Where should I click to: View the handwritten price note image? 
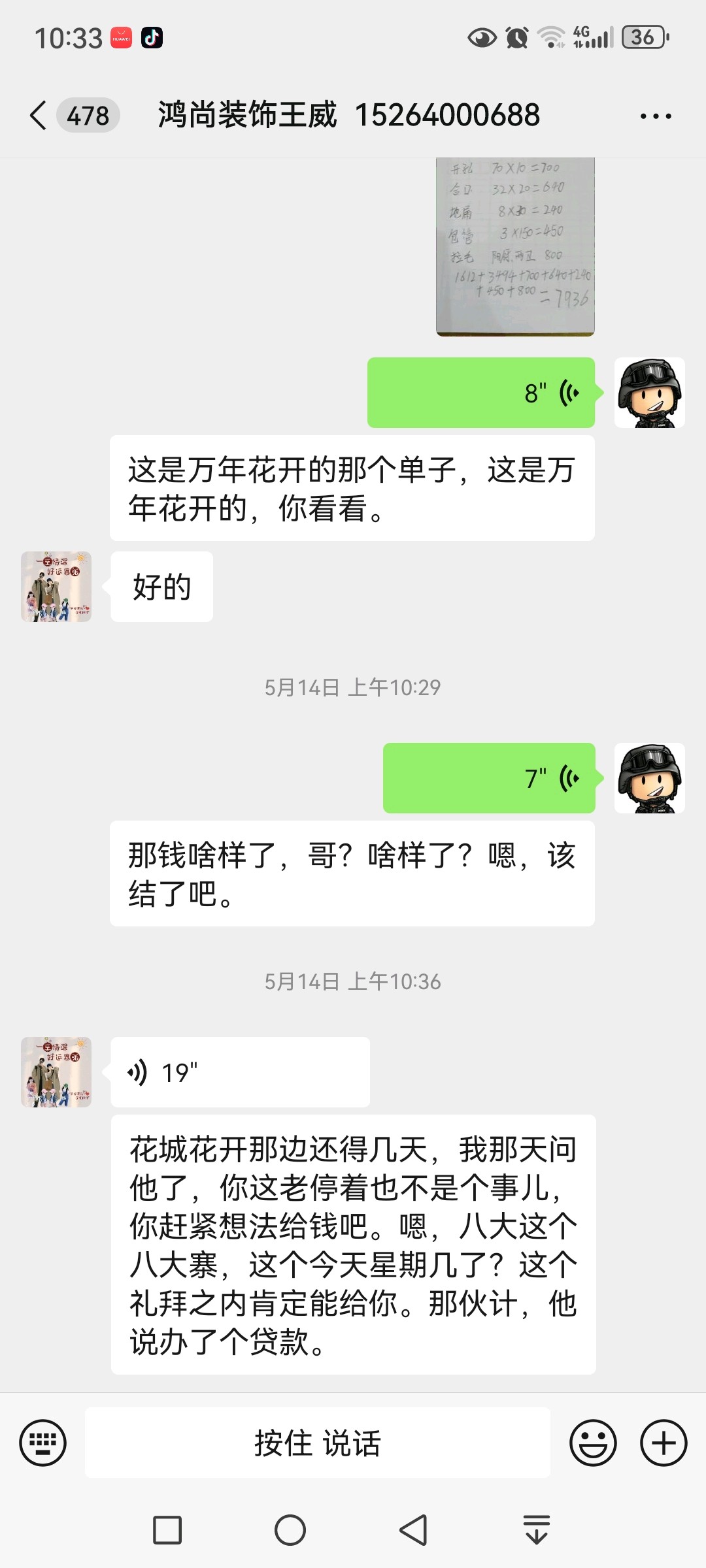click(x=516, y=248)
